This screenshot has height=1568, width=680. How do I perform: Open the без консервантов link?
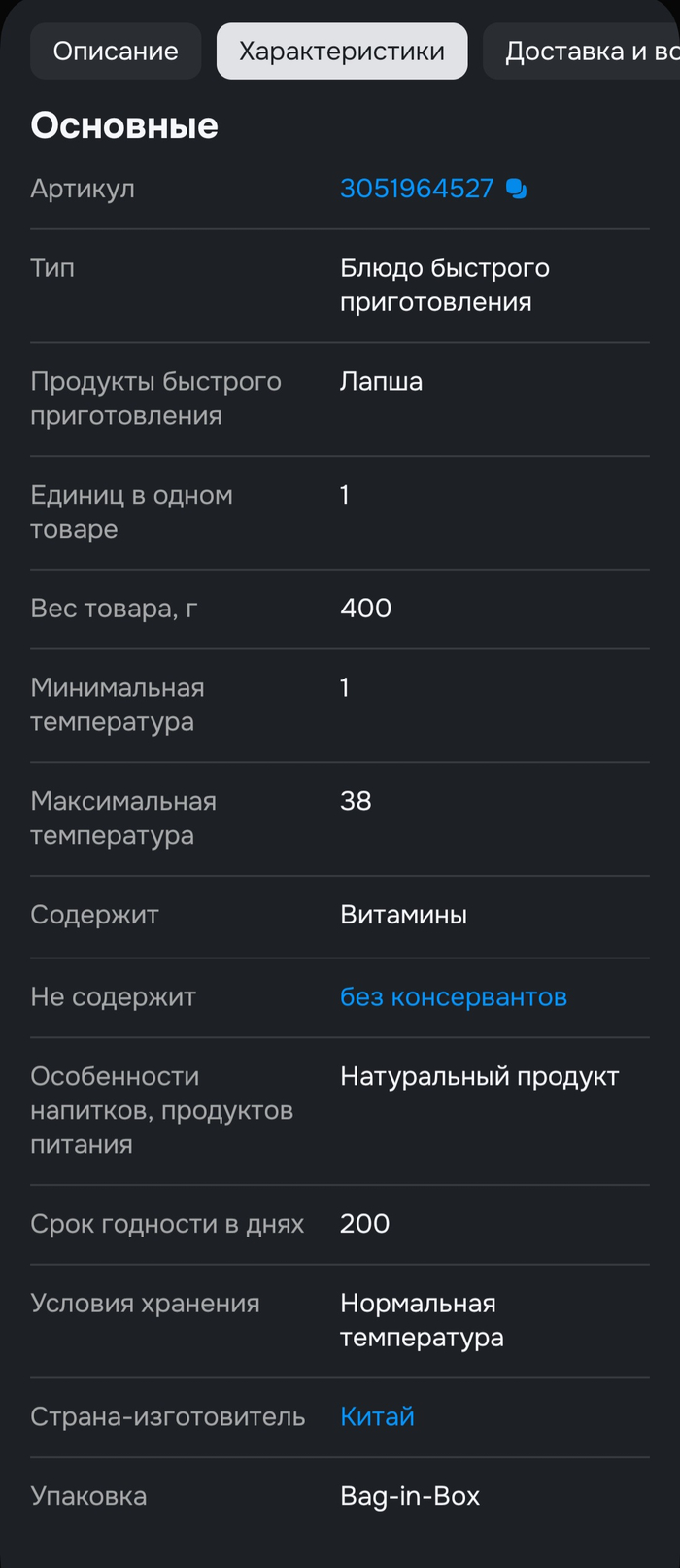click(x=453, y=997)
